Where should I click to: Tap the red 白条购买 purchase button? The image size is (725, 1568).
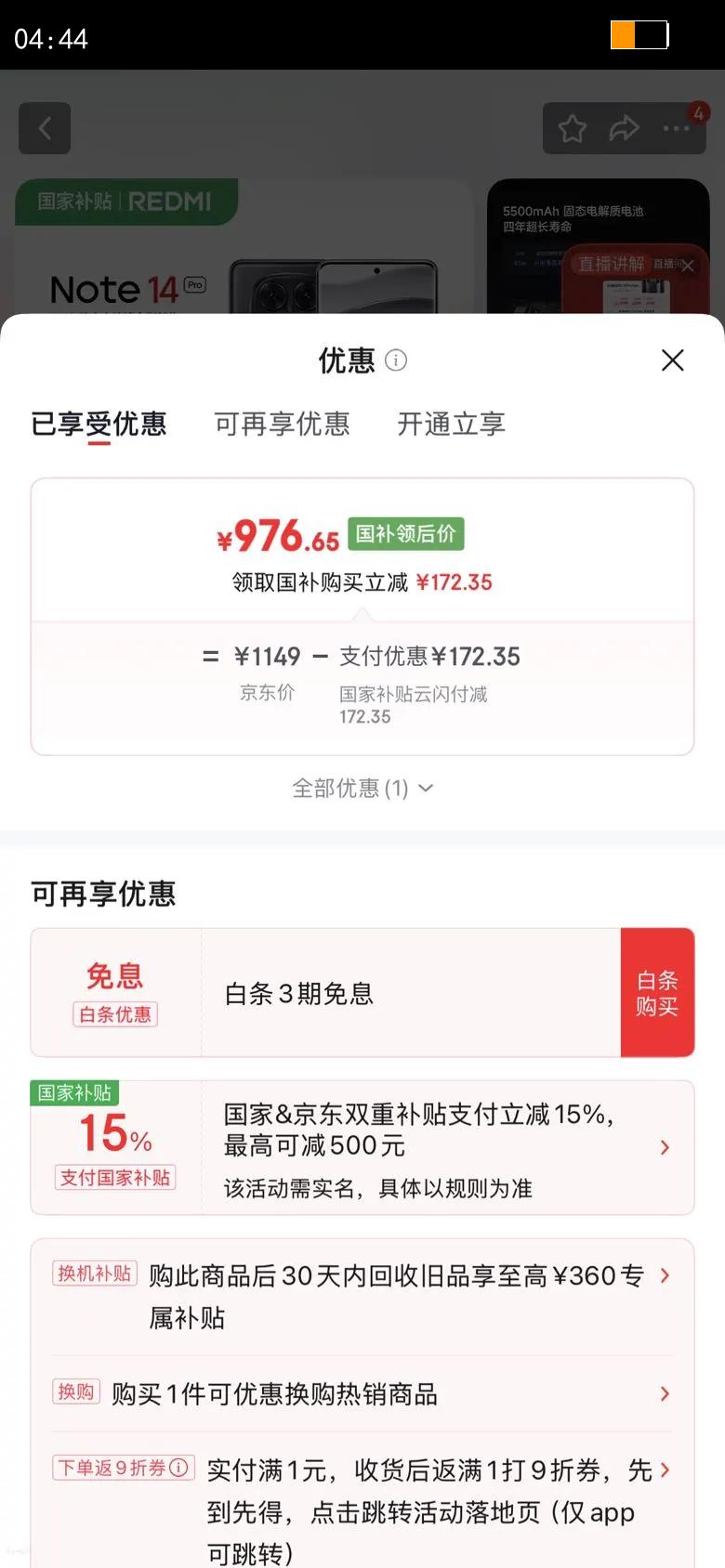point(658,992)
